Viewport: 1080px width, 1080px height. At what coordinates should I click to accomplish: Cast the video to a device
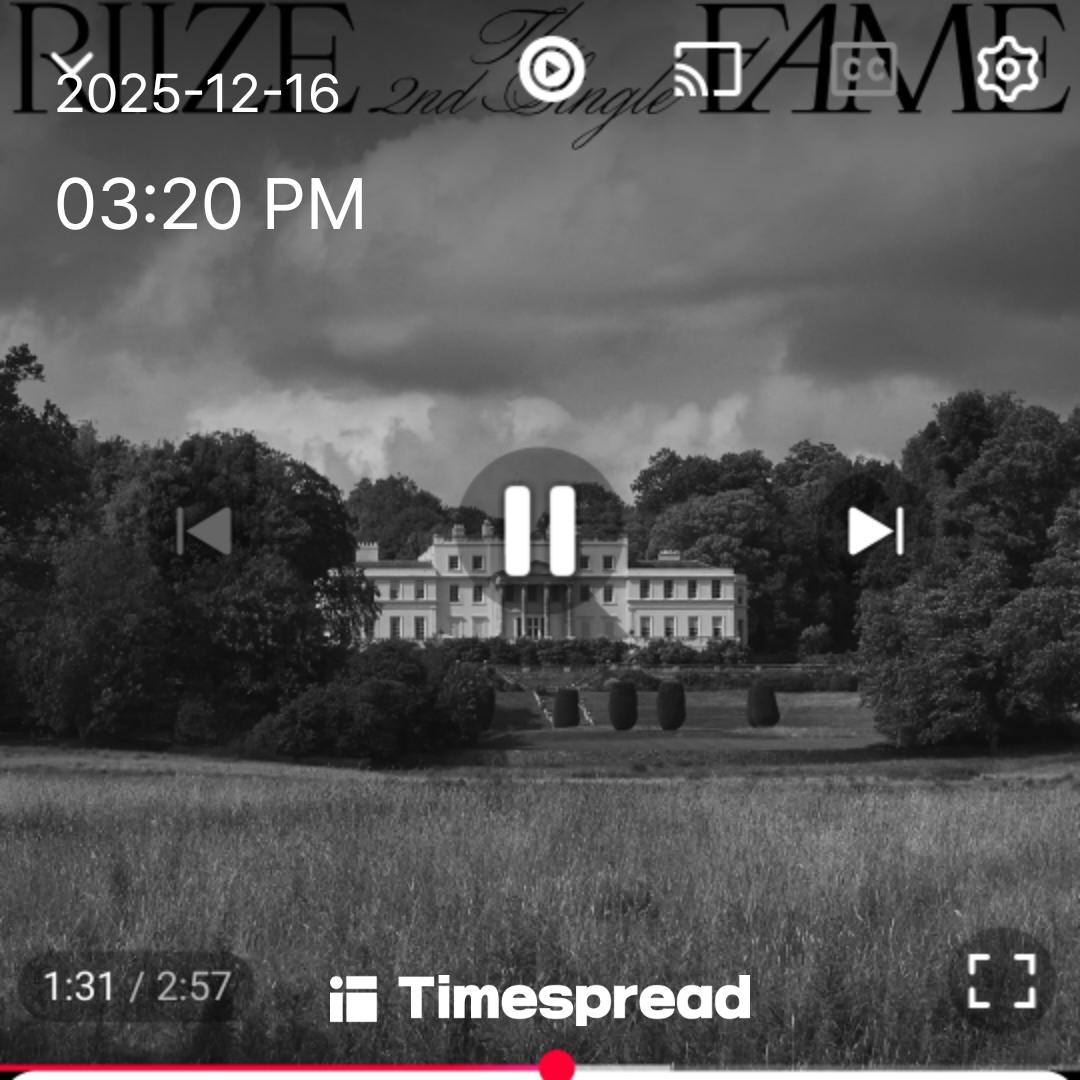707,69
